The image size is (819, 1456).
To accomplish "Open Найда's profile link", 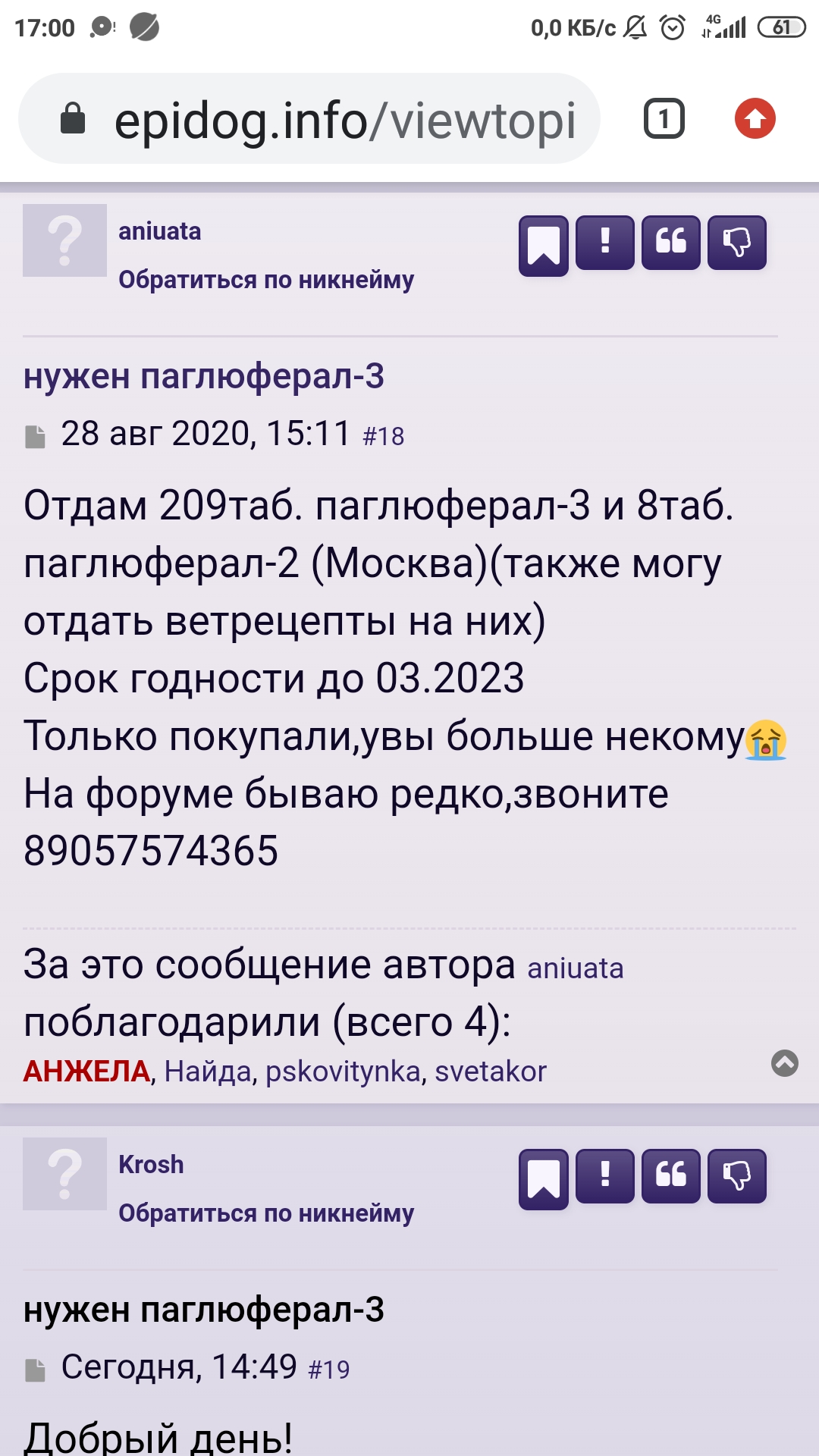I will [x=207, y=1072].
